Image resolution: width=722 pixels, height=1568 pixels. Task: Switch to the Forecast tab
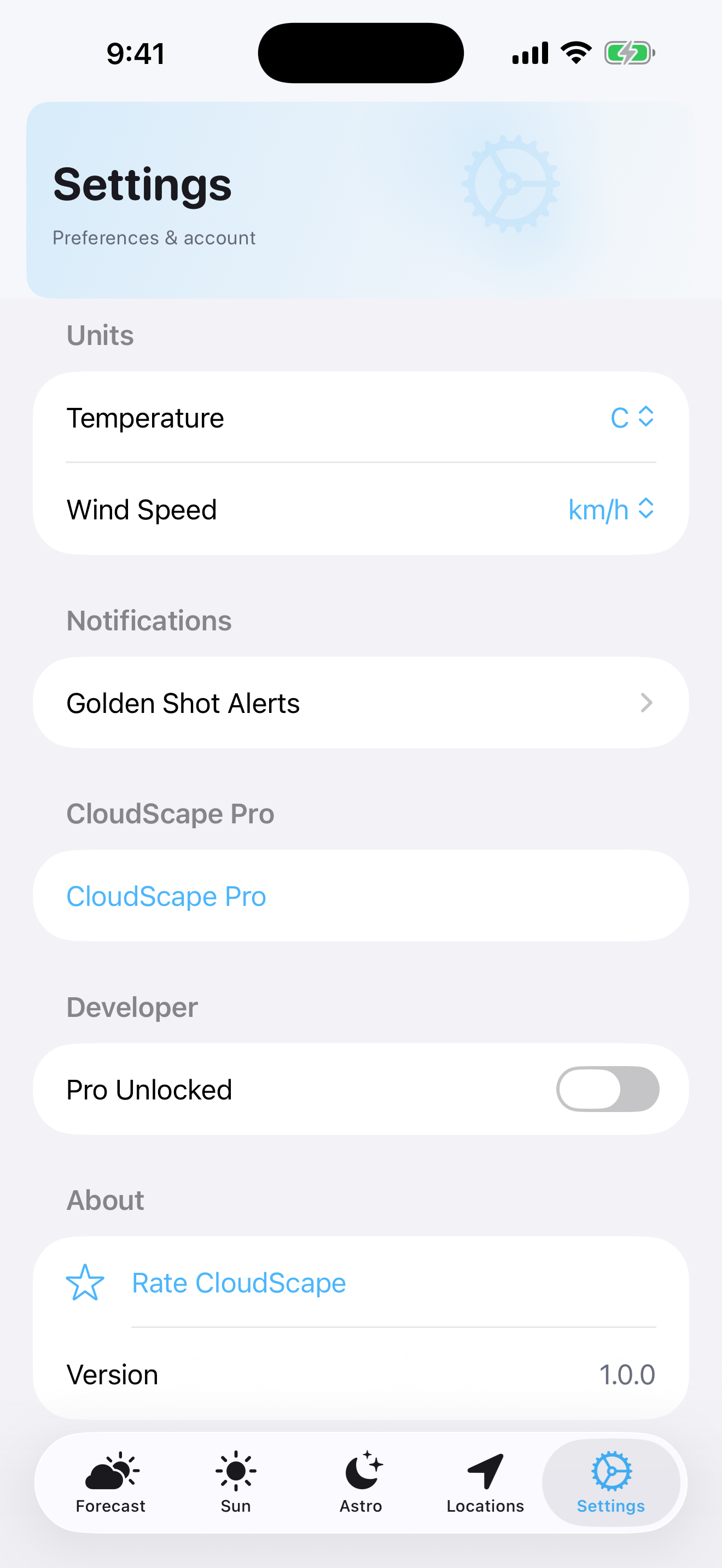(x=111, y=1482)
